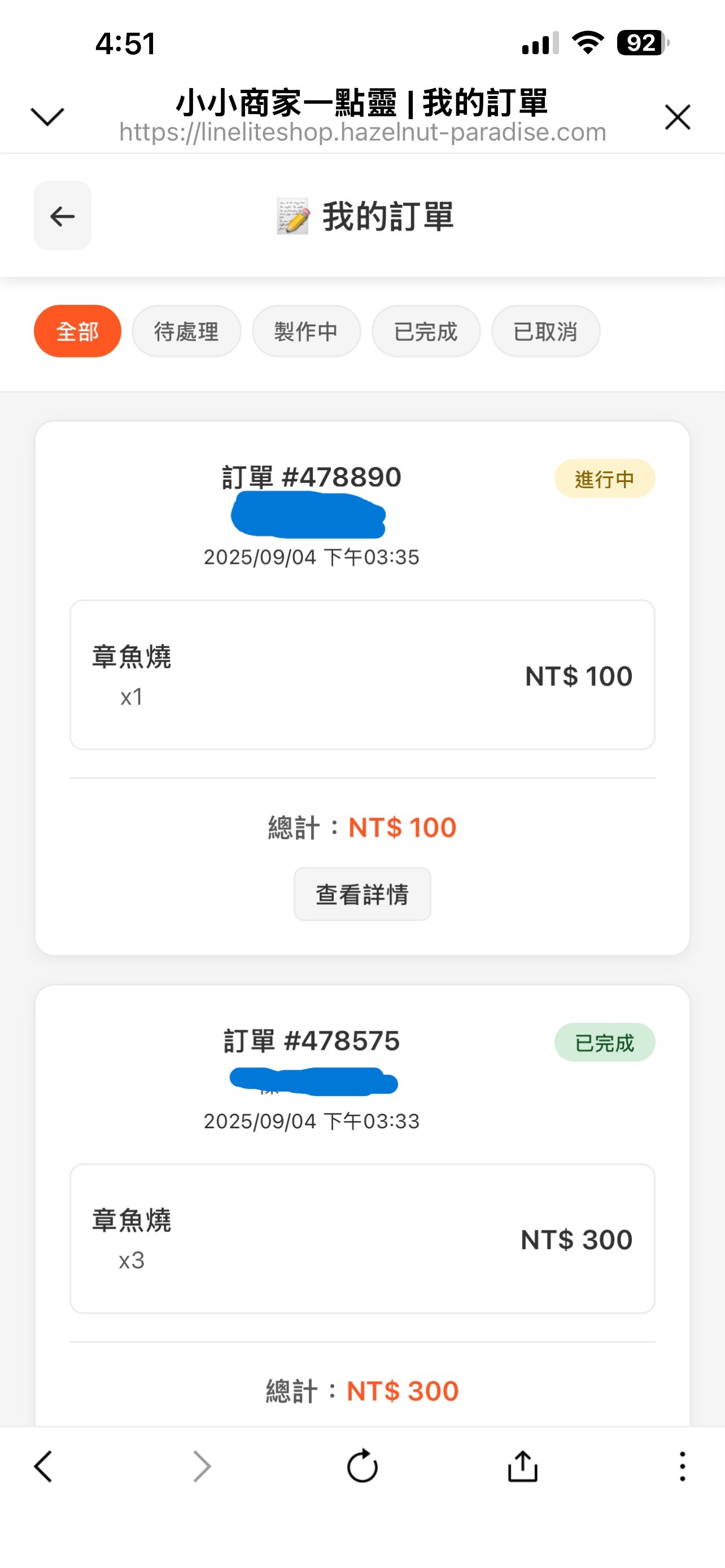Image resolution: width=725 pixels, height=1568 pixels.
Task: Close the in-app browser with the X
Action: (677, 117)
